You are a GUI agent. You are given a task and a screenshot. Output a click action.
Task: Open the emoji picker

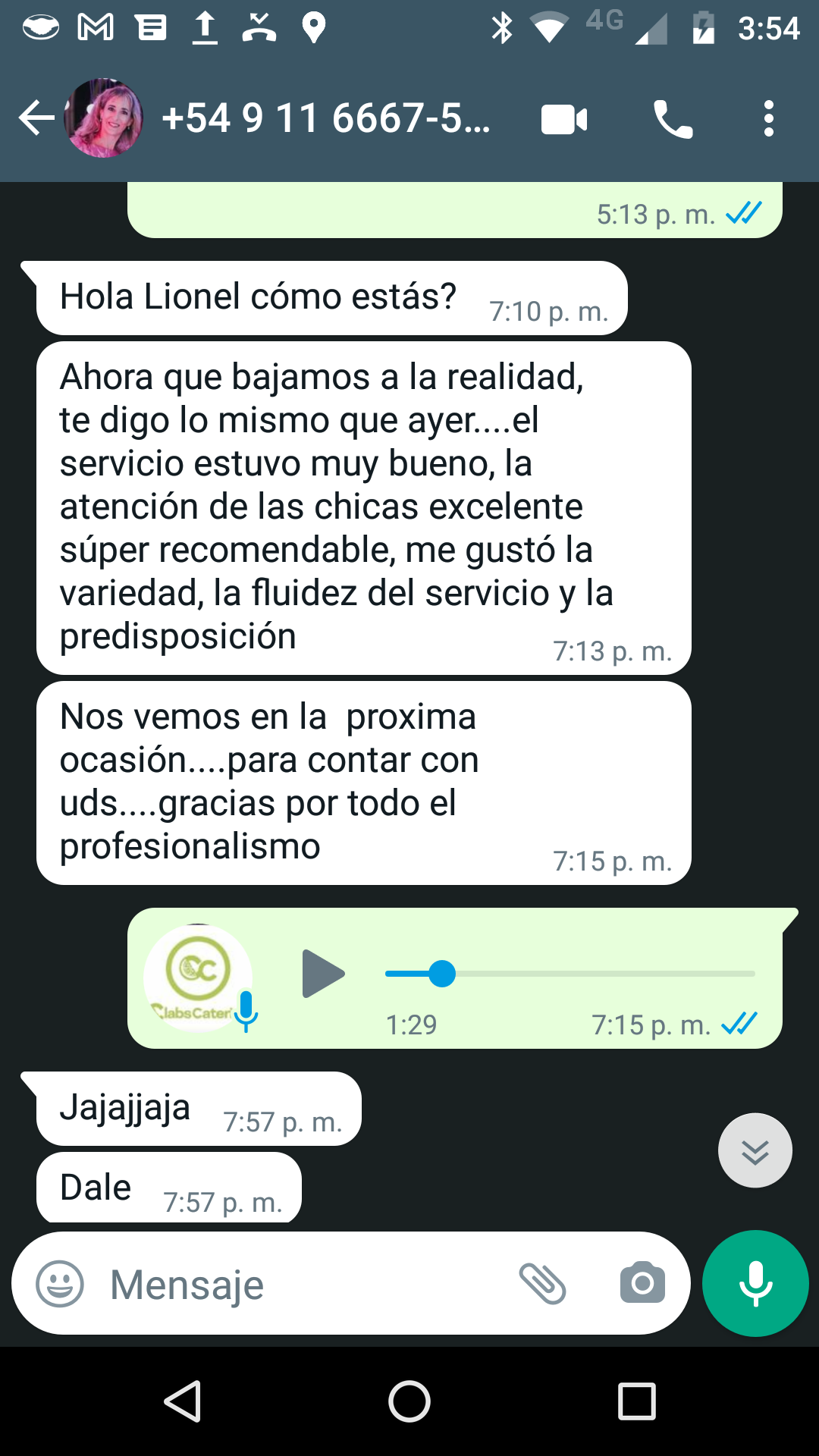click(60, 1284)
